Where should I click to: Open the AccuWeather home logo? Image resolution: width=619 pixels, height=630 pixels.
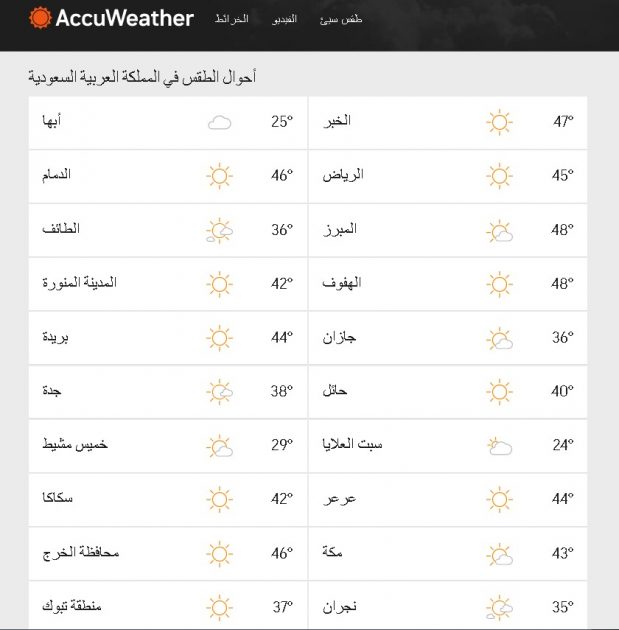[x=110, y=18]
